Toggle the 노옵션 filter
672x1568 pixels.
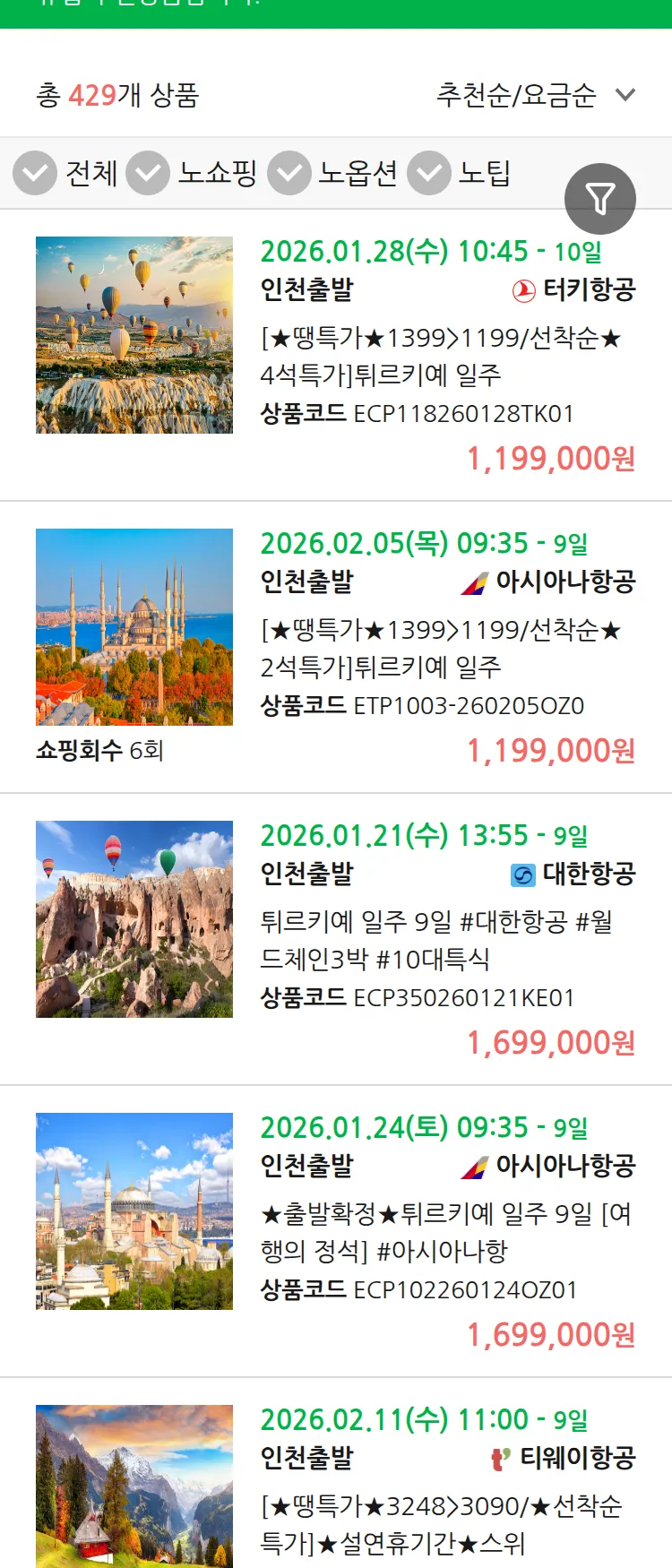tap(289, 172)
